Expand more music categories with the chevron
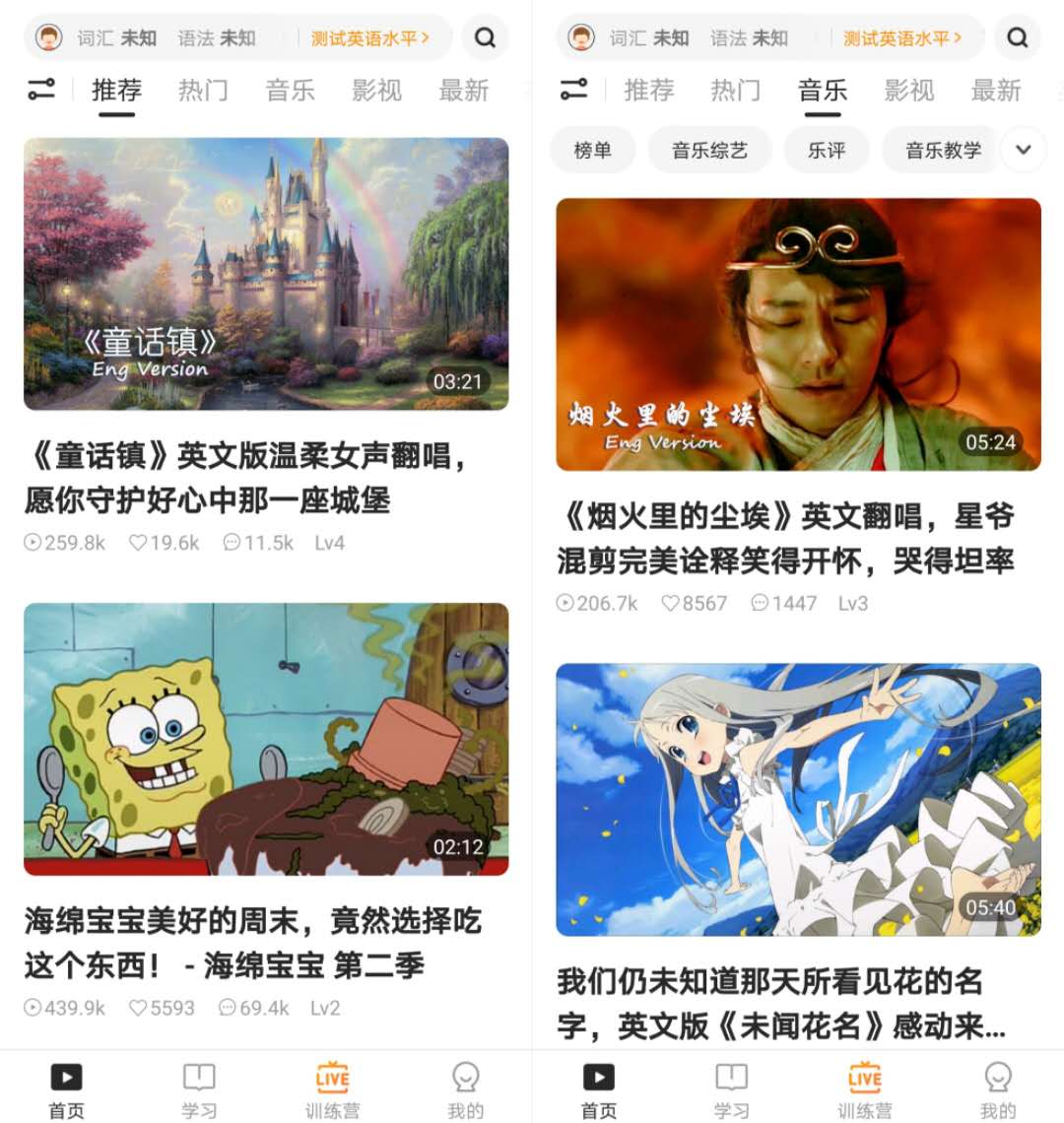Image resolution: width=1064 pixels, height=1123 pixels. pos(1023,150)
